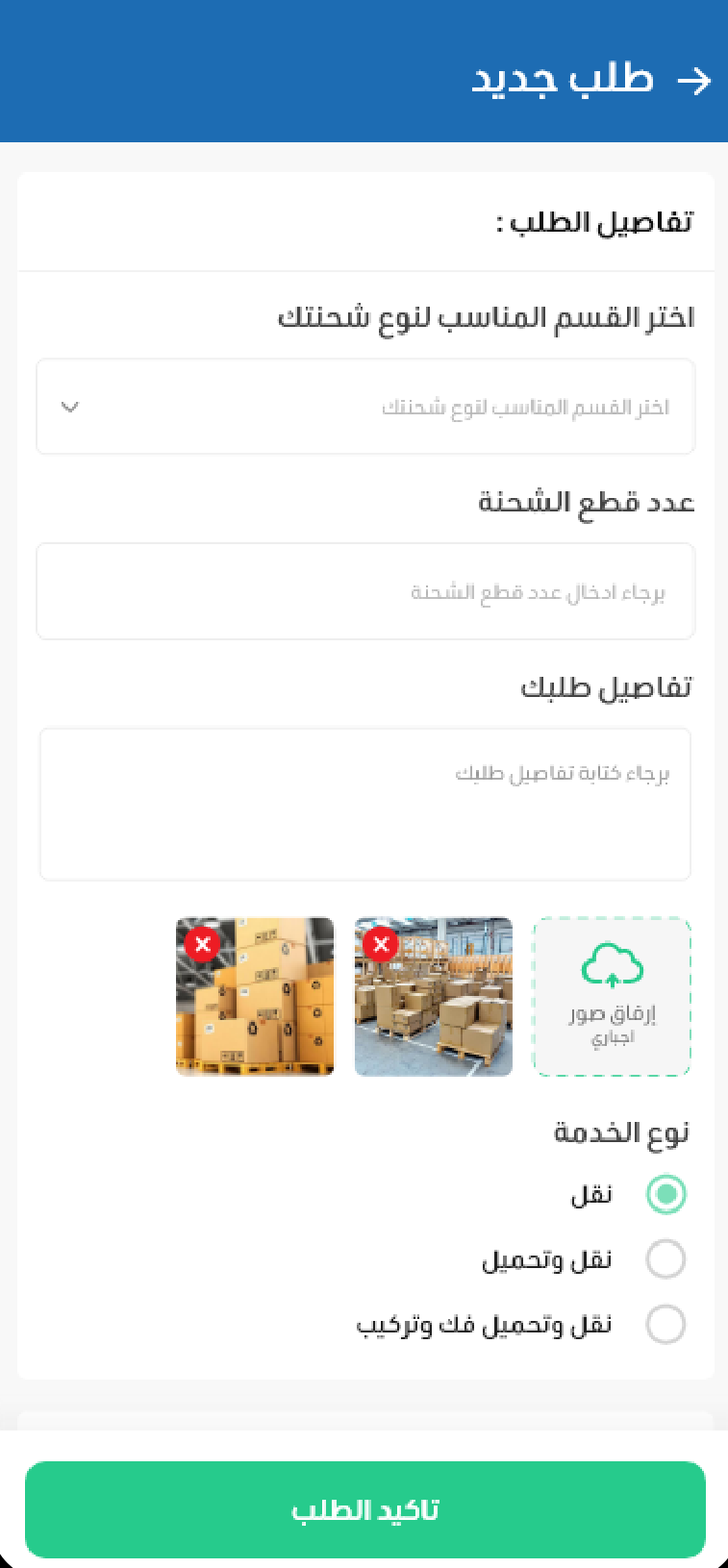Select the نقل service option
The image size is (728, 1568).
[665, 1195]
